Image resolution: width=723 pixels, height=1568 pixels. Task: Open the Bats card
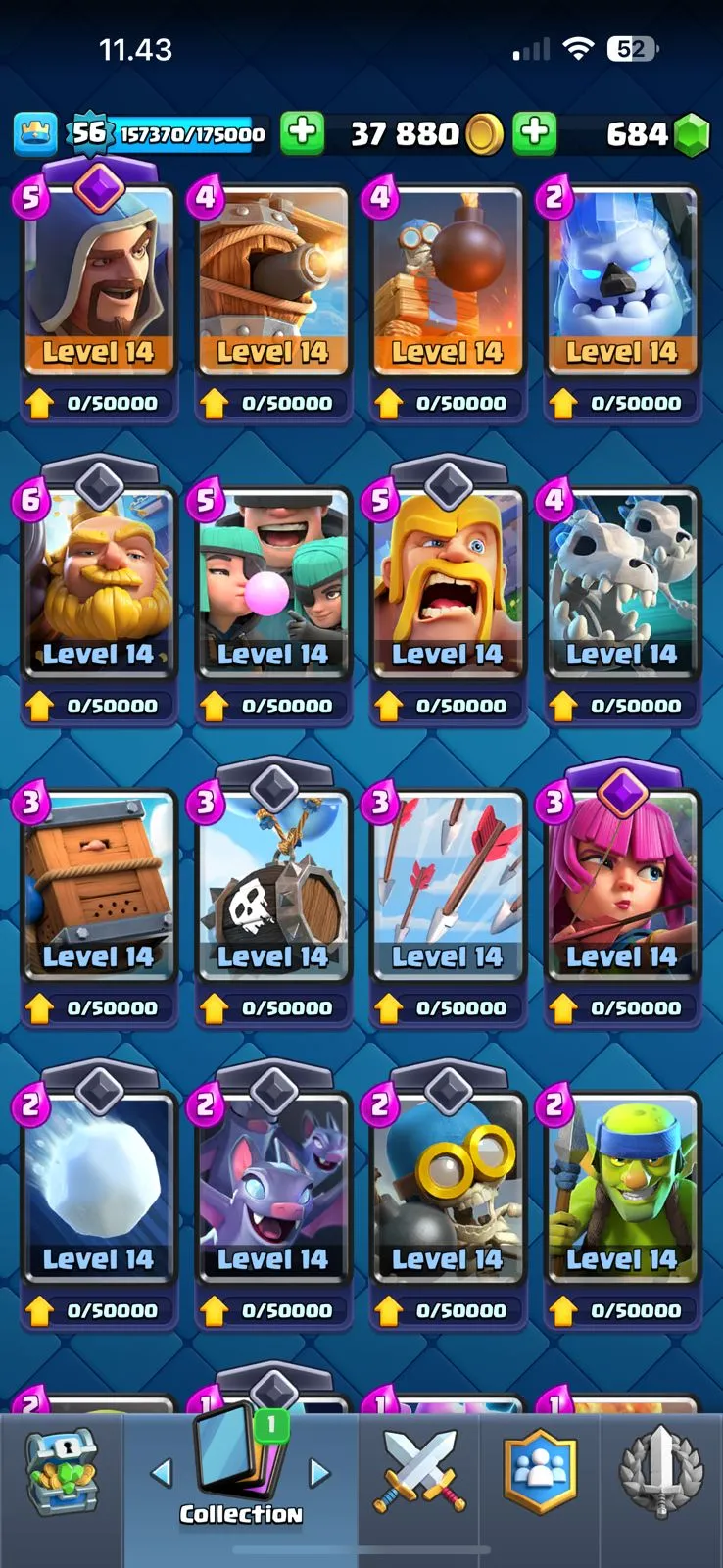272,1188
